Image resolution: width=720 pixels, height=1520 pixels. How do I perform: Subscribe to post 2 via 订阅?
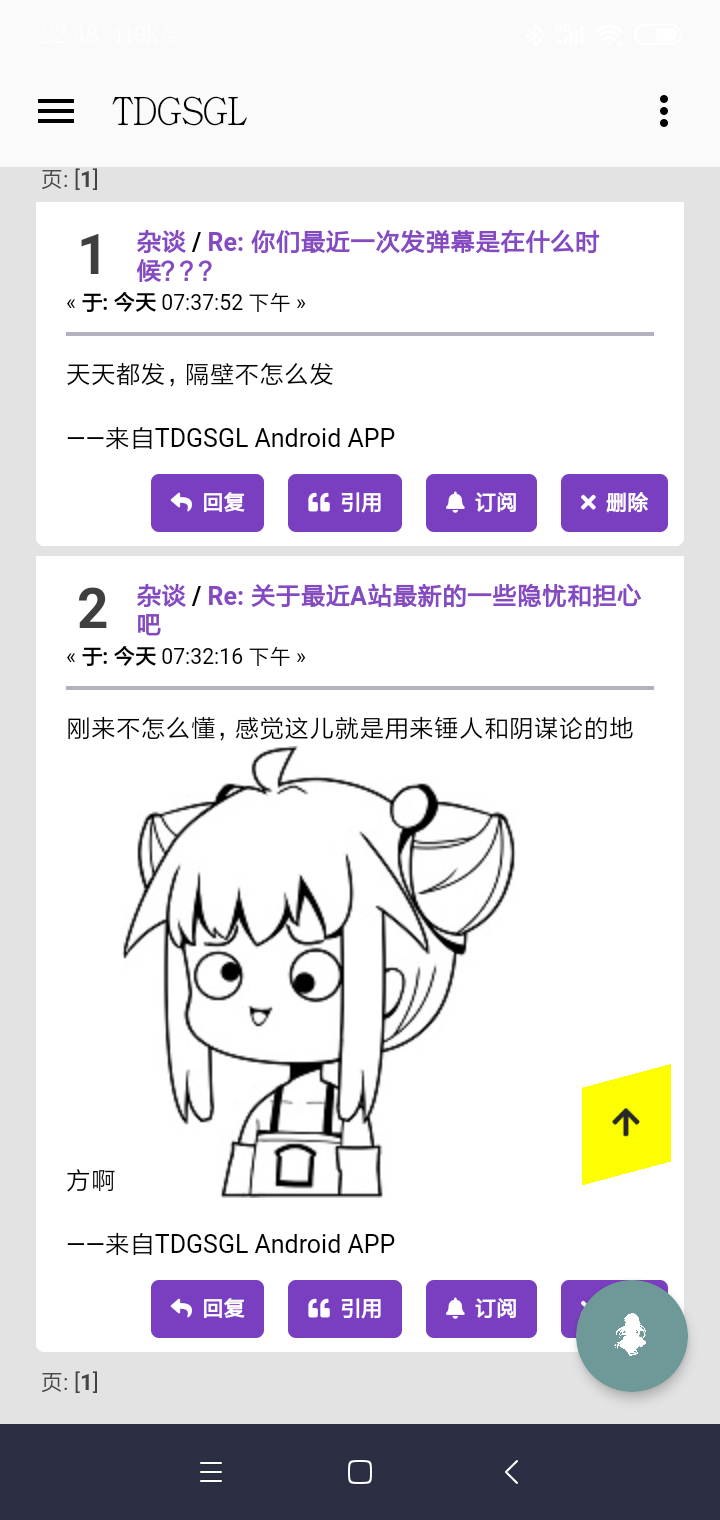[x=481, y=1309]
